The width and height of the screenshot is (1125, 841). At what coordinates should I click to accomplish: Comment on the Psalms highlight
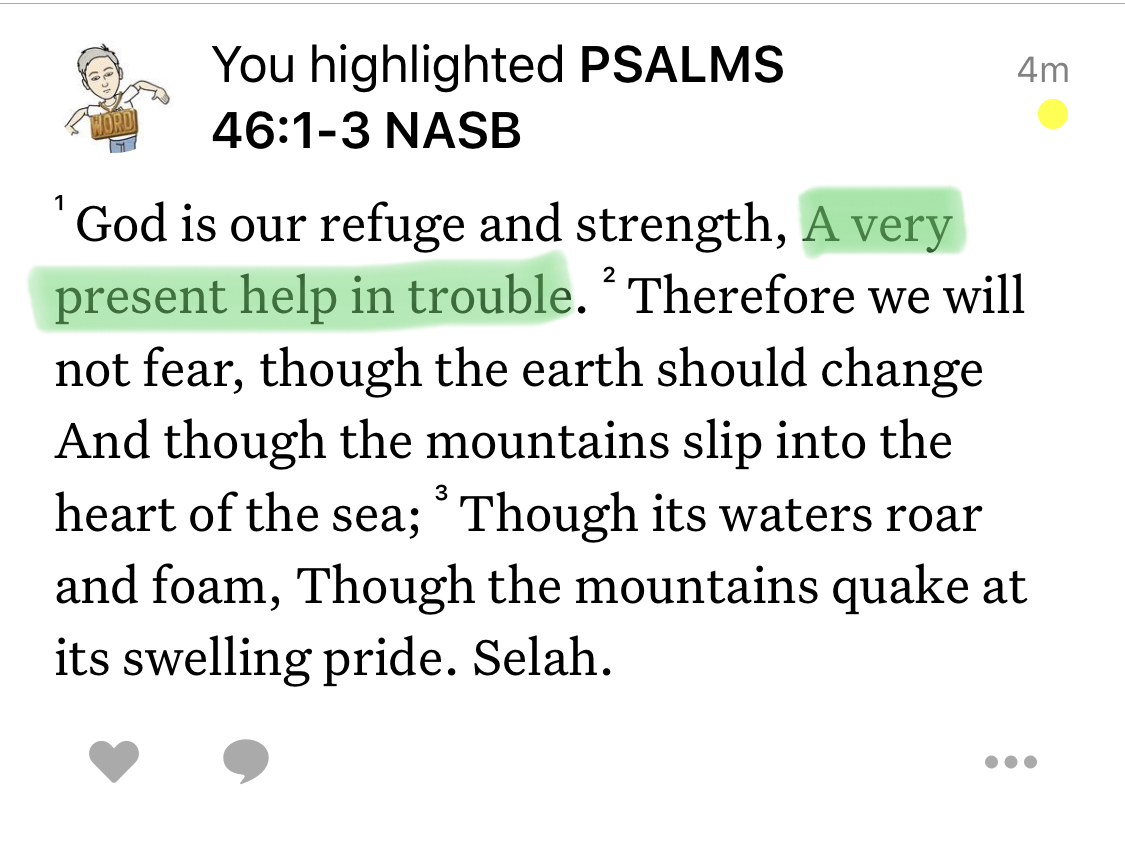click(x=245, y=762)
